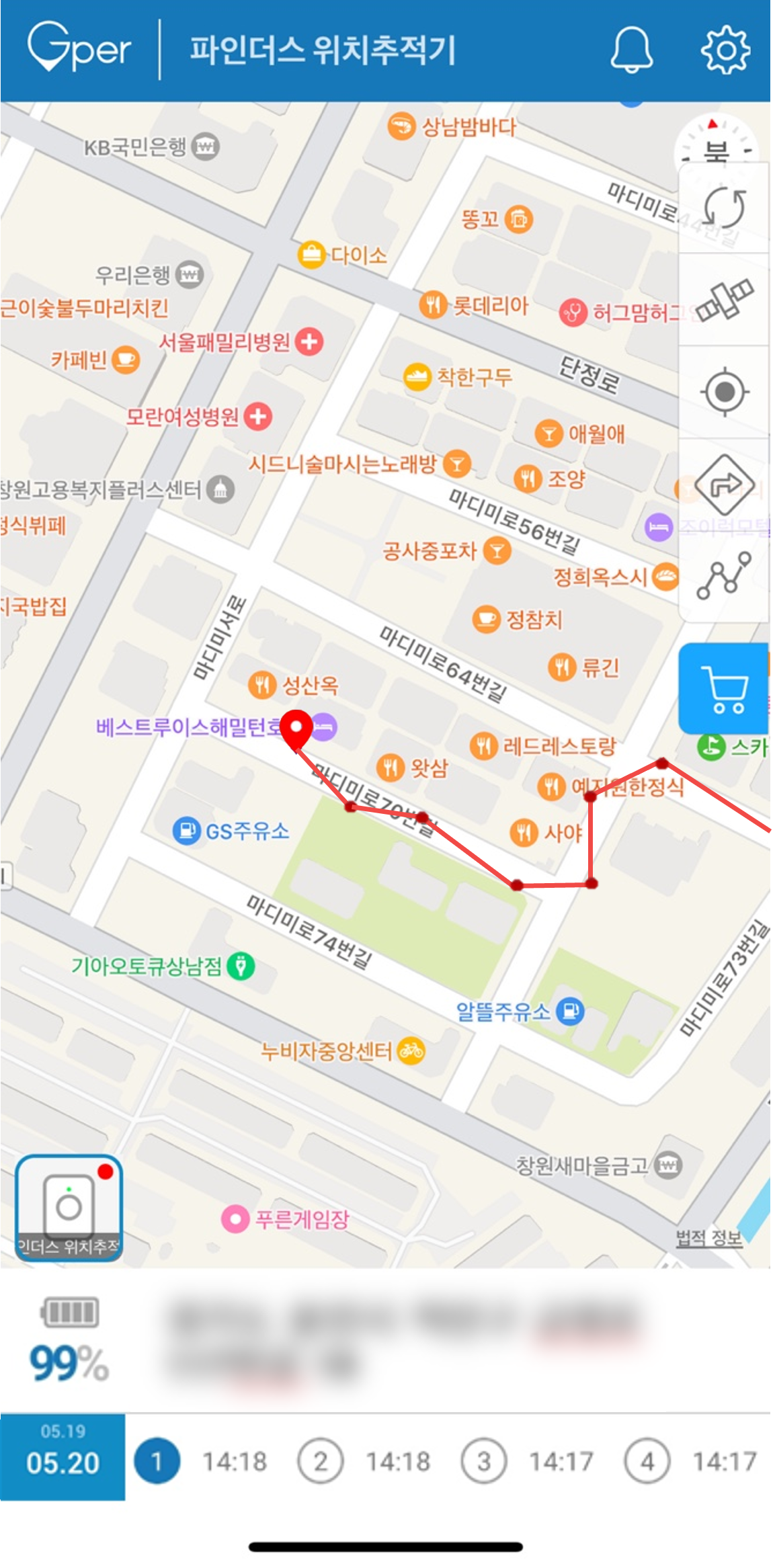773x1568 pixels.
Task: Show the route path history
Action: click(x=724, y=576)
